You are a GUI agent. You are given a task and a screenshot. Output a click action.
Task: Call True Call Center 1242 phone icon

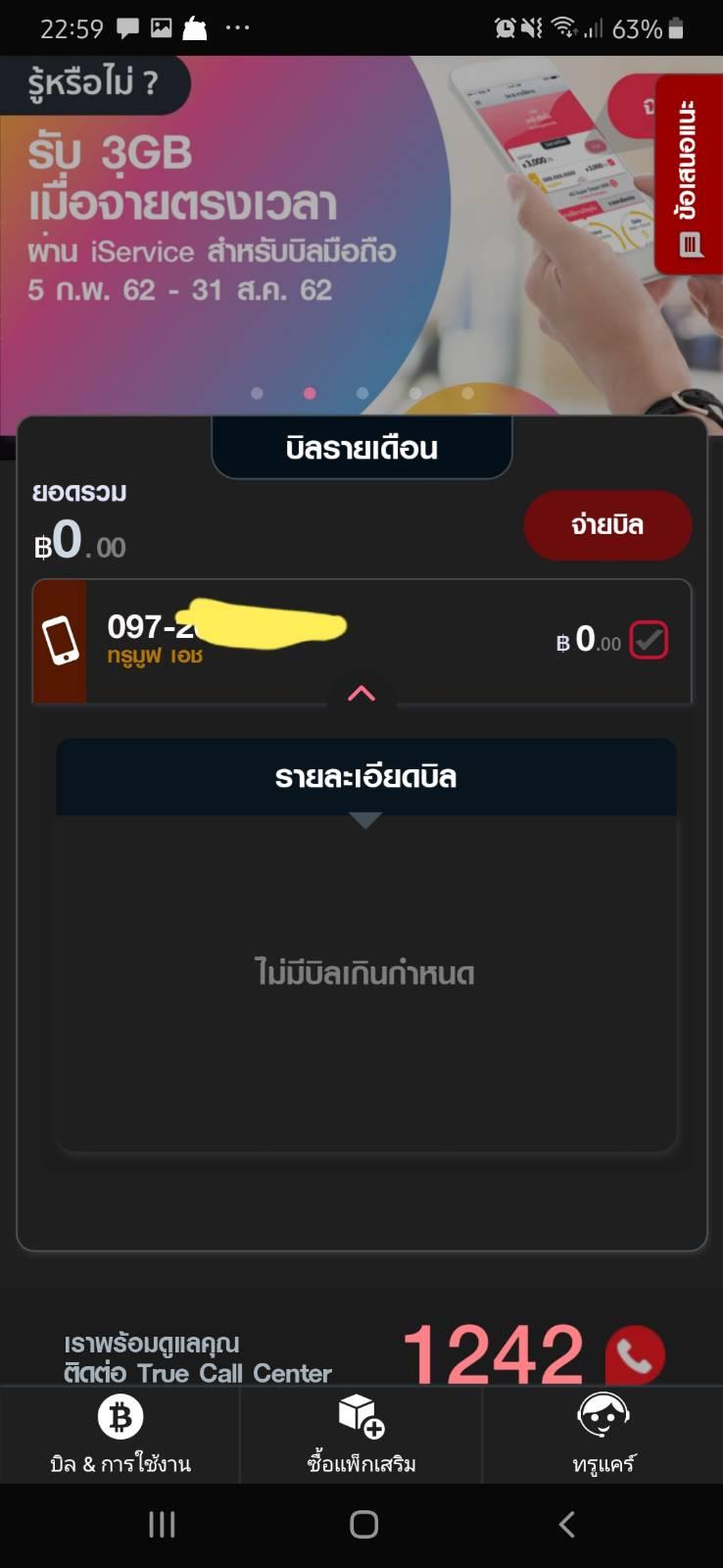pos(635,1354)
